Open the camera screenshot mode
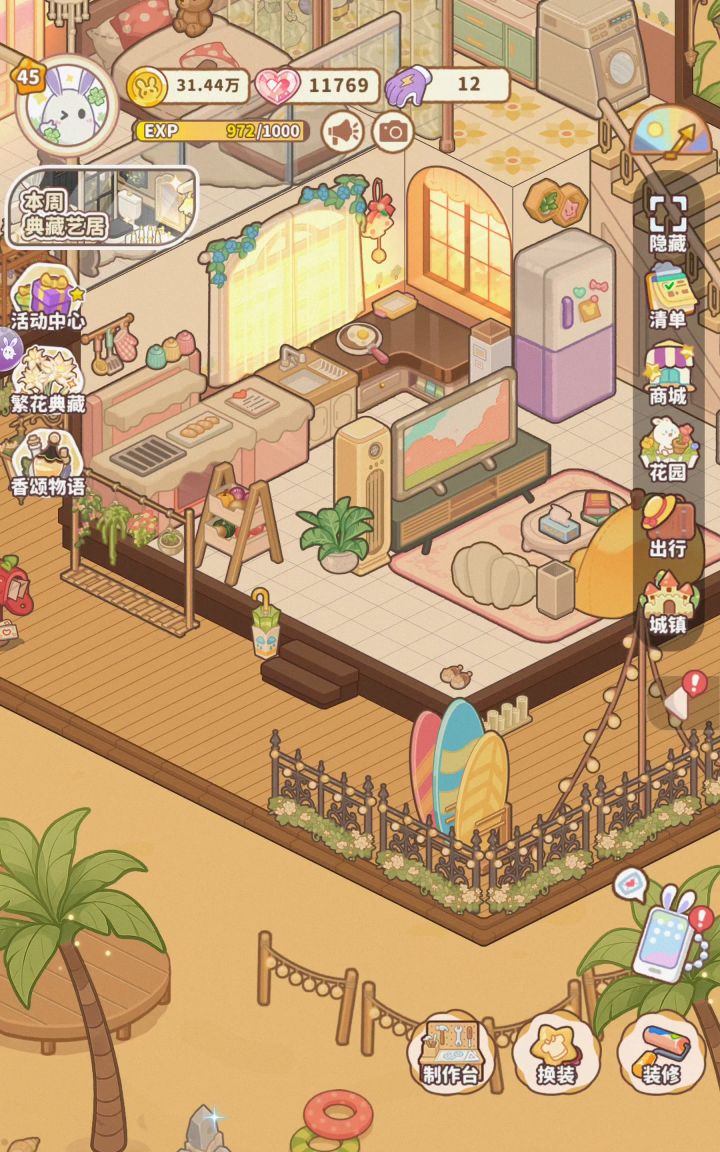 pos(393,132)
